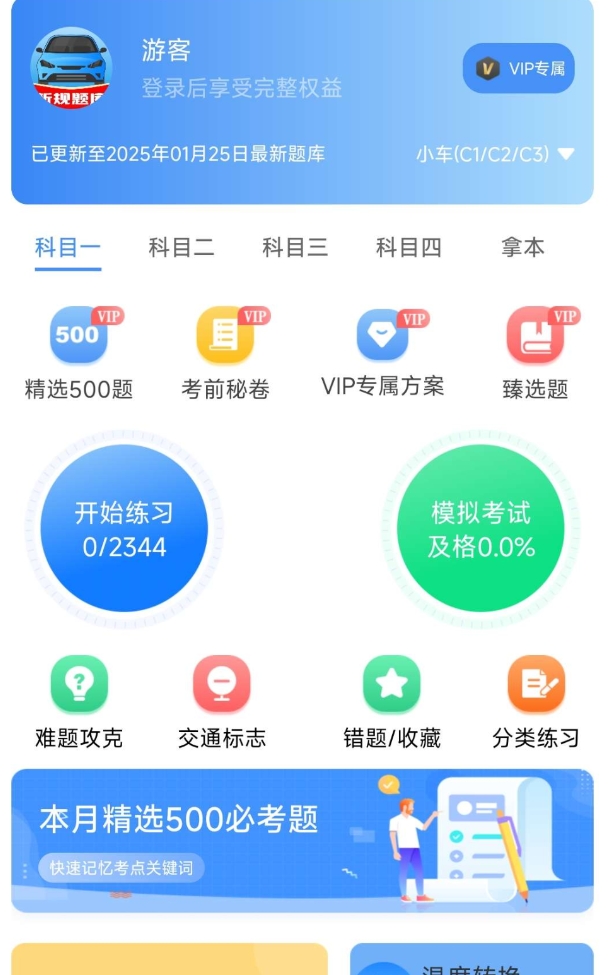Screen dimensions: 610x975
Task: Open the 本月精选500必考题 banner
Action: pos(302,840)
